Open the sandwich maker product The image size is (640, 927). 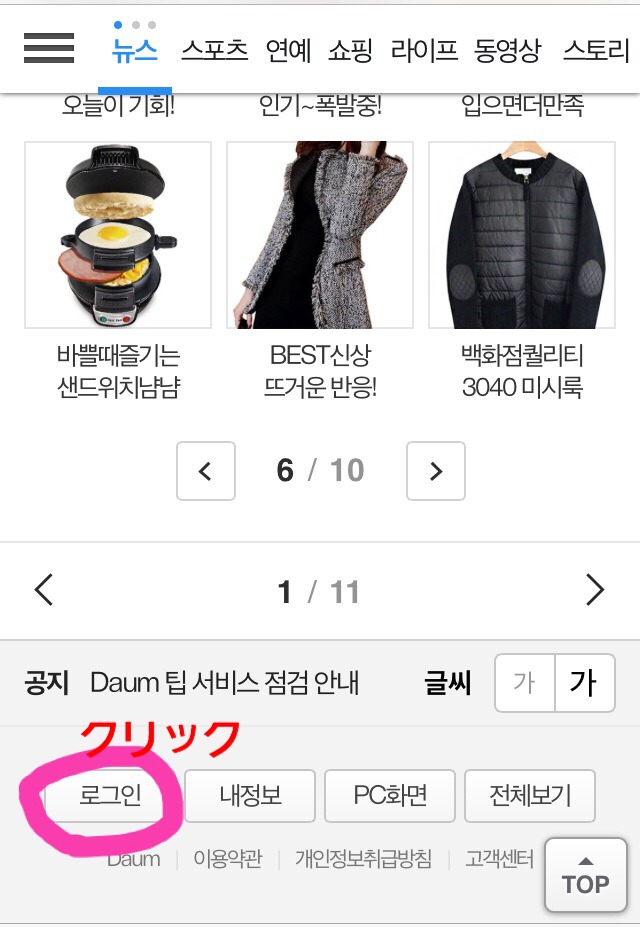[x=118, y=235]
